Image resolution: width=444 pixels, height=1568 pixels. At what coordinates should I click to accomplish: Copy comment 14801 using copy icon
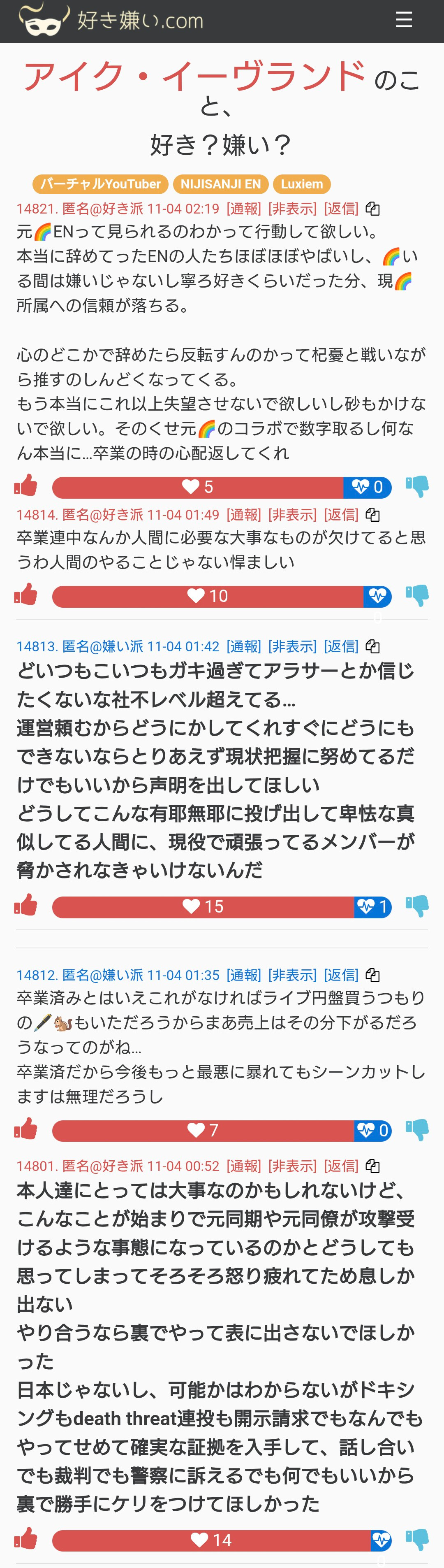click(373, 1166)
